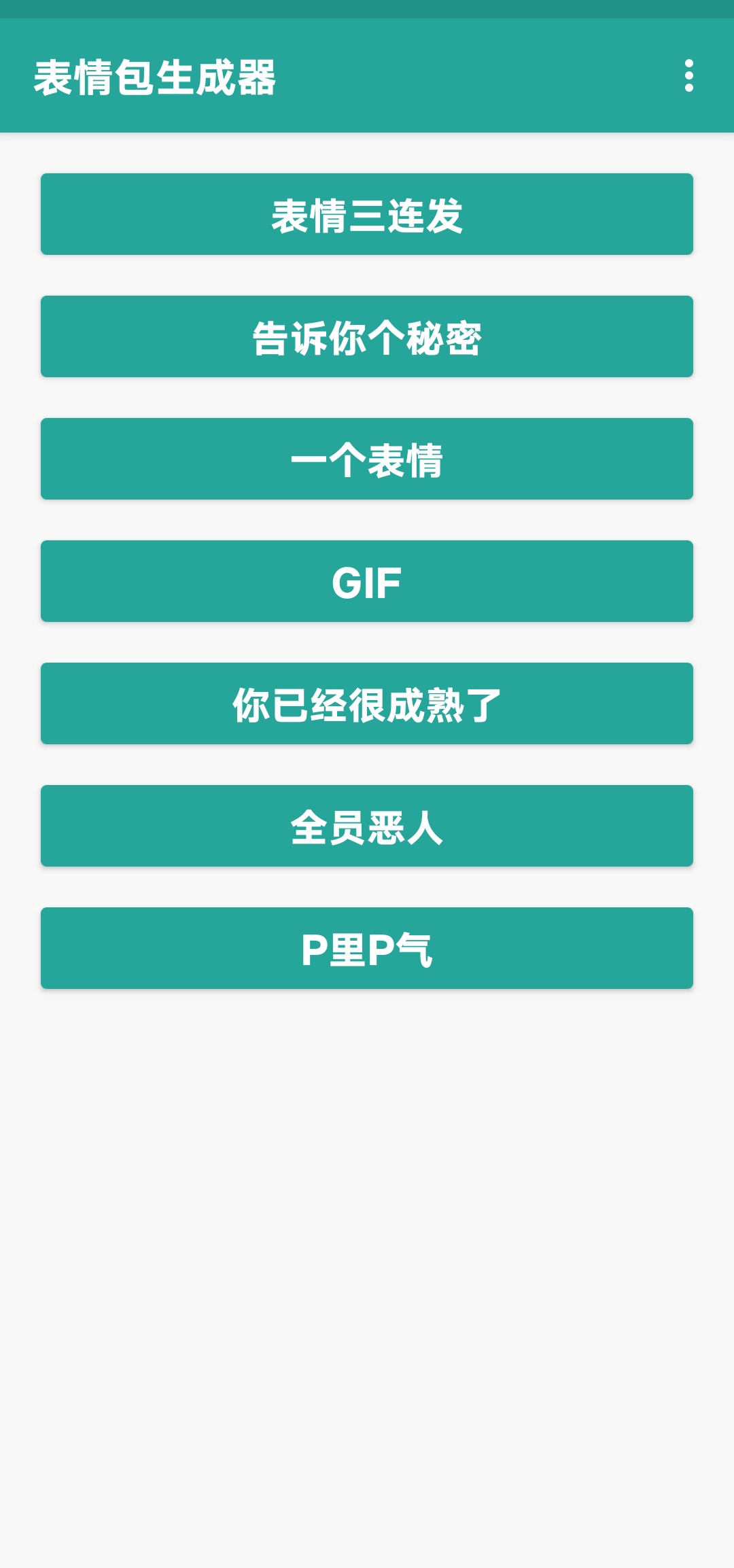Open the P里P气 button
This screenshot has width=734, height=1568.
(x=367, y=948)
